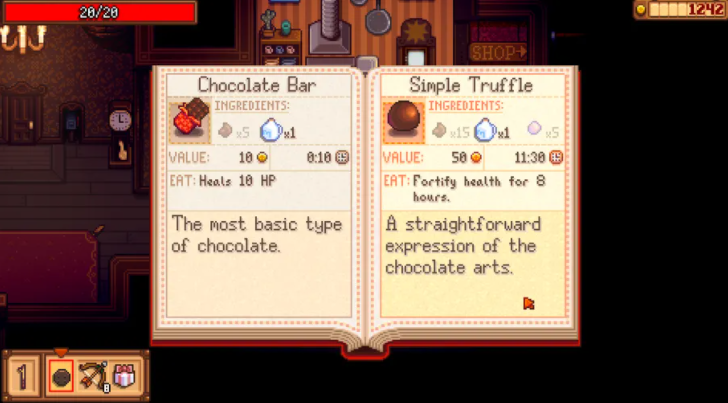Choose the Chocolate Bar recipe page
The width and height of the screenshot is (728, 403).
pyautogui.click(x=257, y=200)
